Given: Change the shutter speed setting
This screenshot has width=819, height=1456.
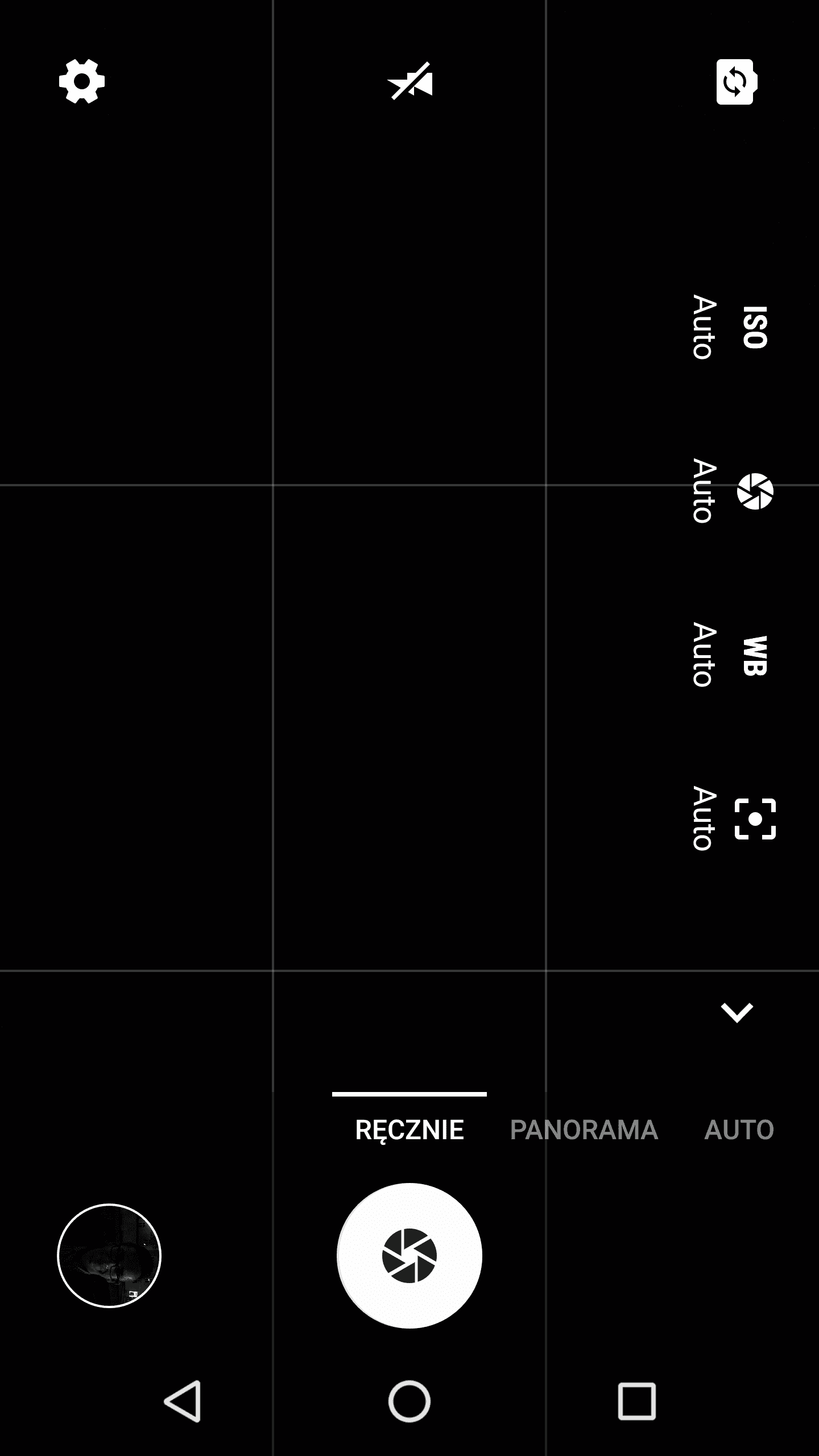Looking at the screenshot, I should (732, 491).
